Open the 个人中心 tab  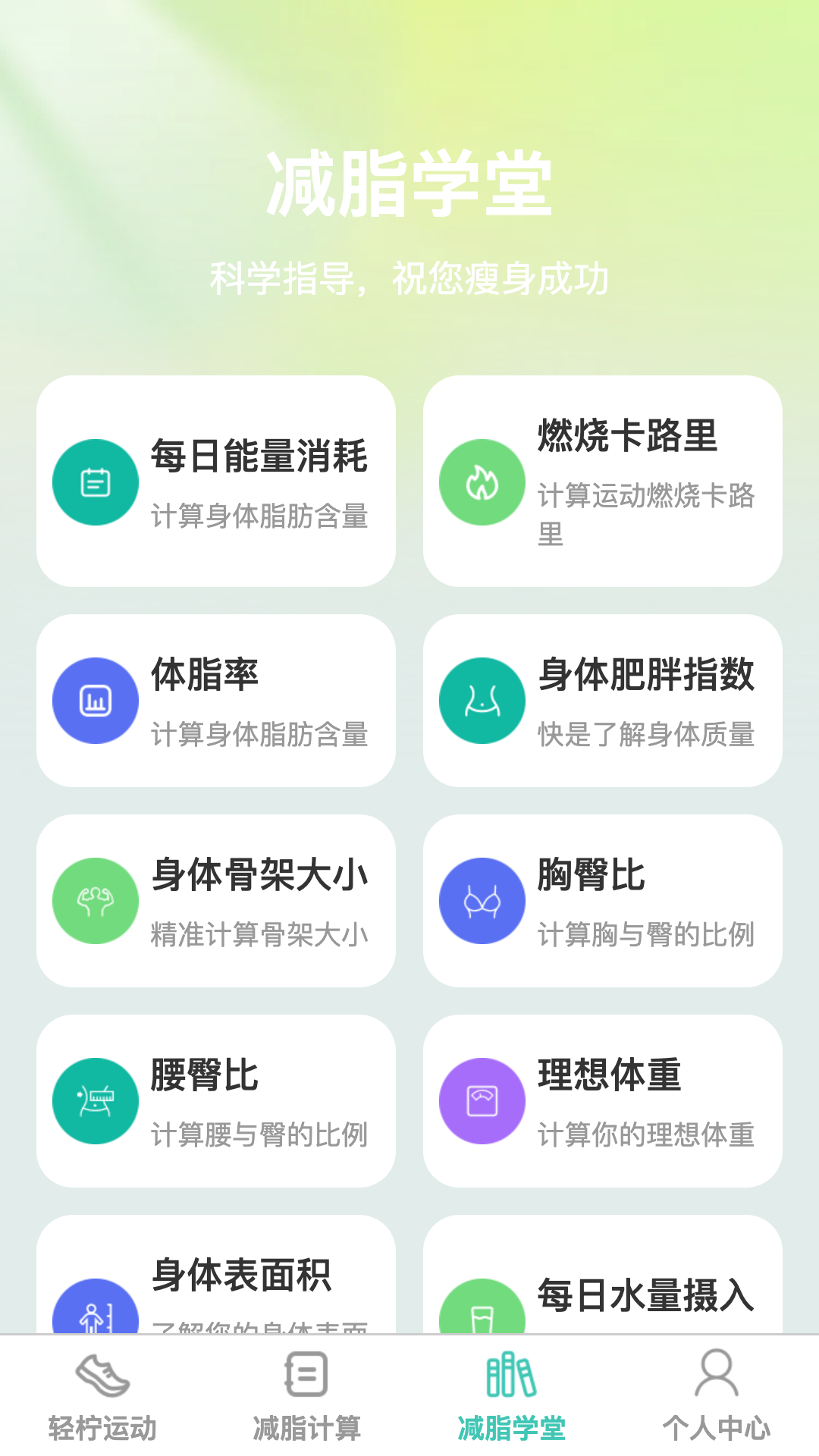[717, 1397]
